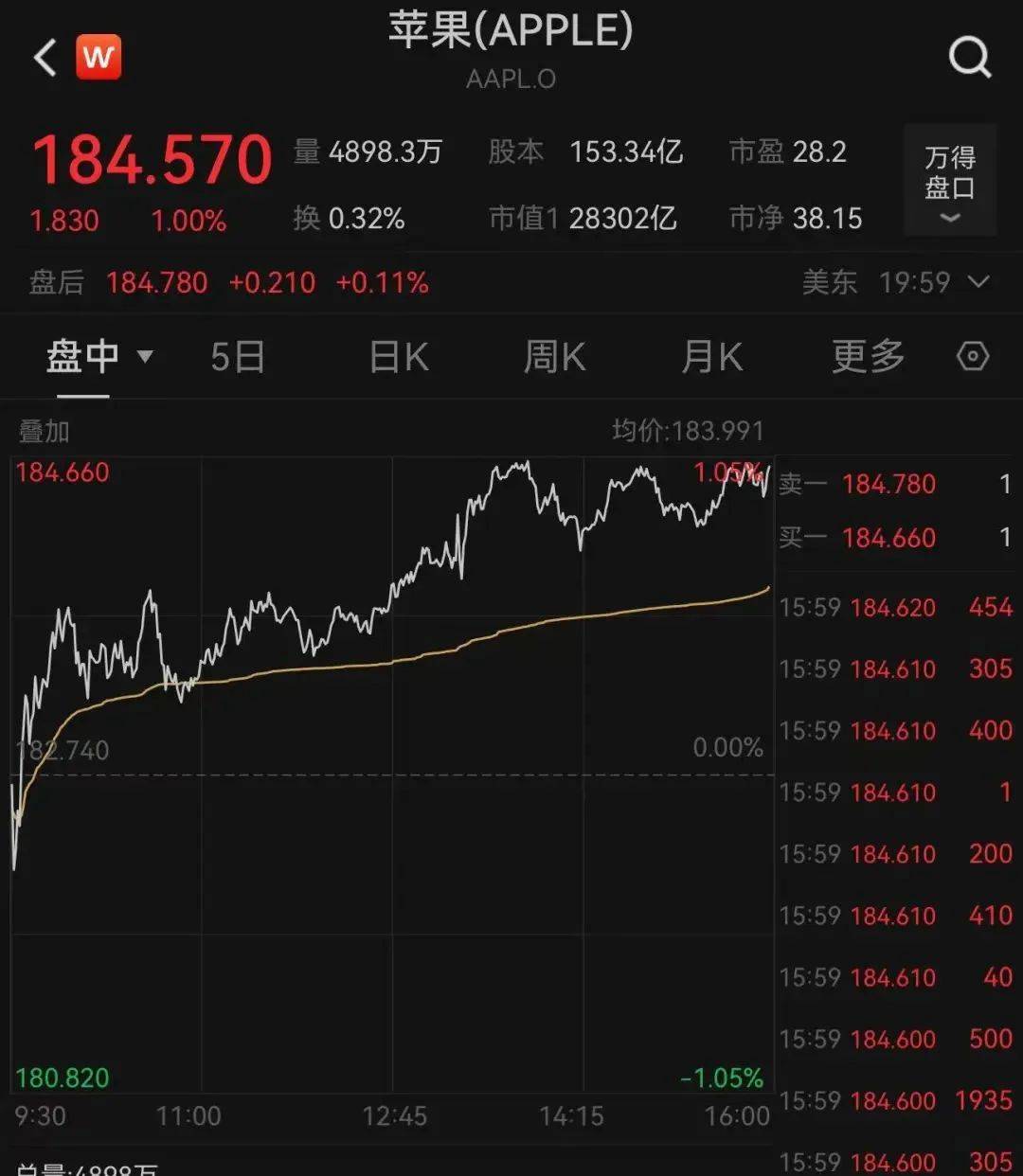The height and width of the screenshot is (1176, 1023).
Task: Open the chart settings gear icon
Action: tap(972, 357)
